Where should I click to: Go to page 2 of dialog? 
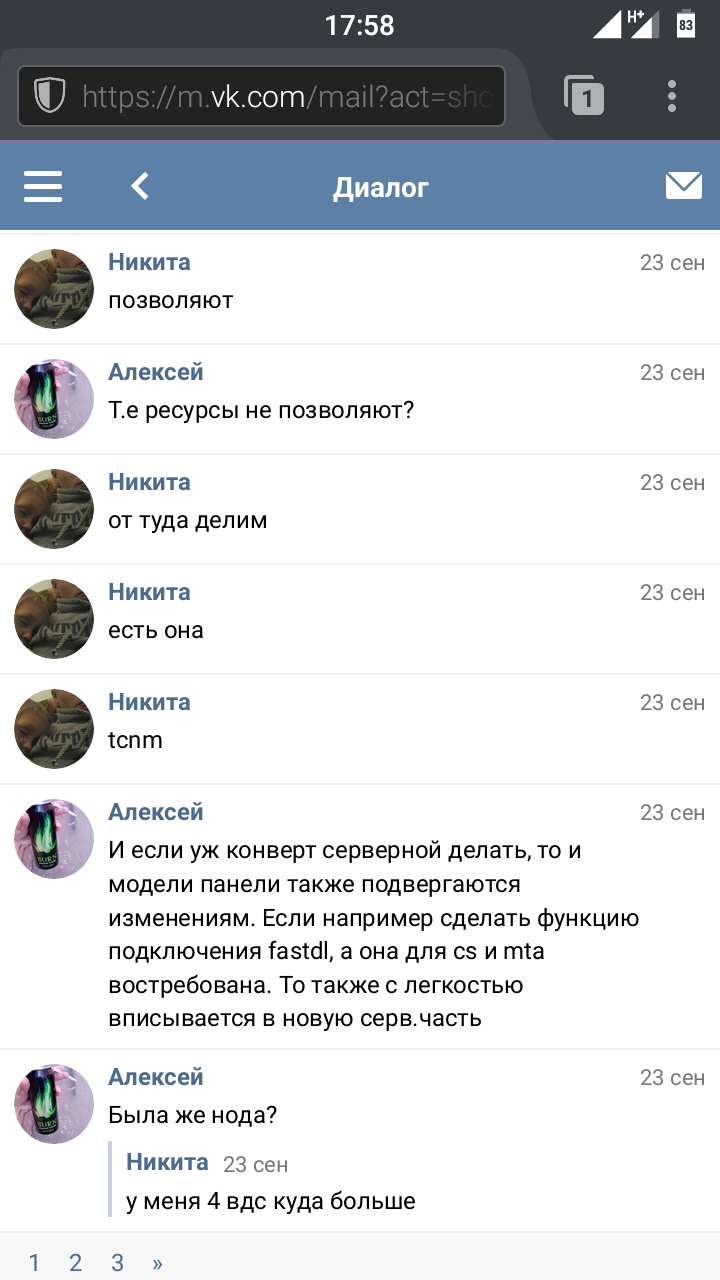coord(75,1263)
